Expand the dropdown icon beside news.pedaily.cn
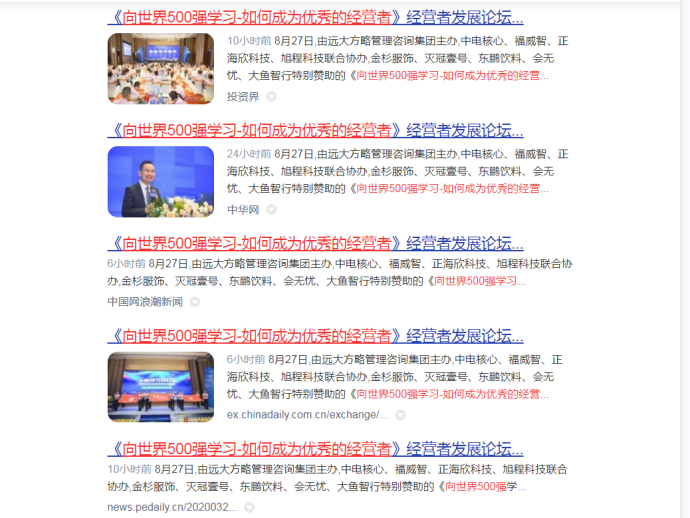The width and height of the screenshot is (690, 518). pyautogui.click(x=249, y=507)
